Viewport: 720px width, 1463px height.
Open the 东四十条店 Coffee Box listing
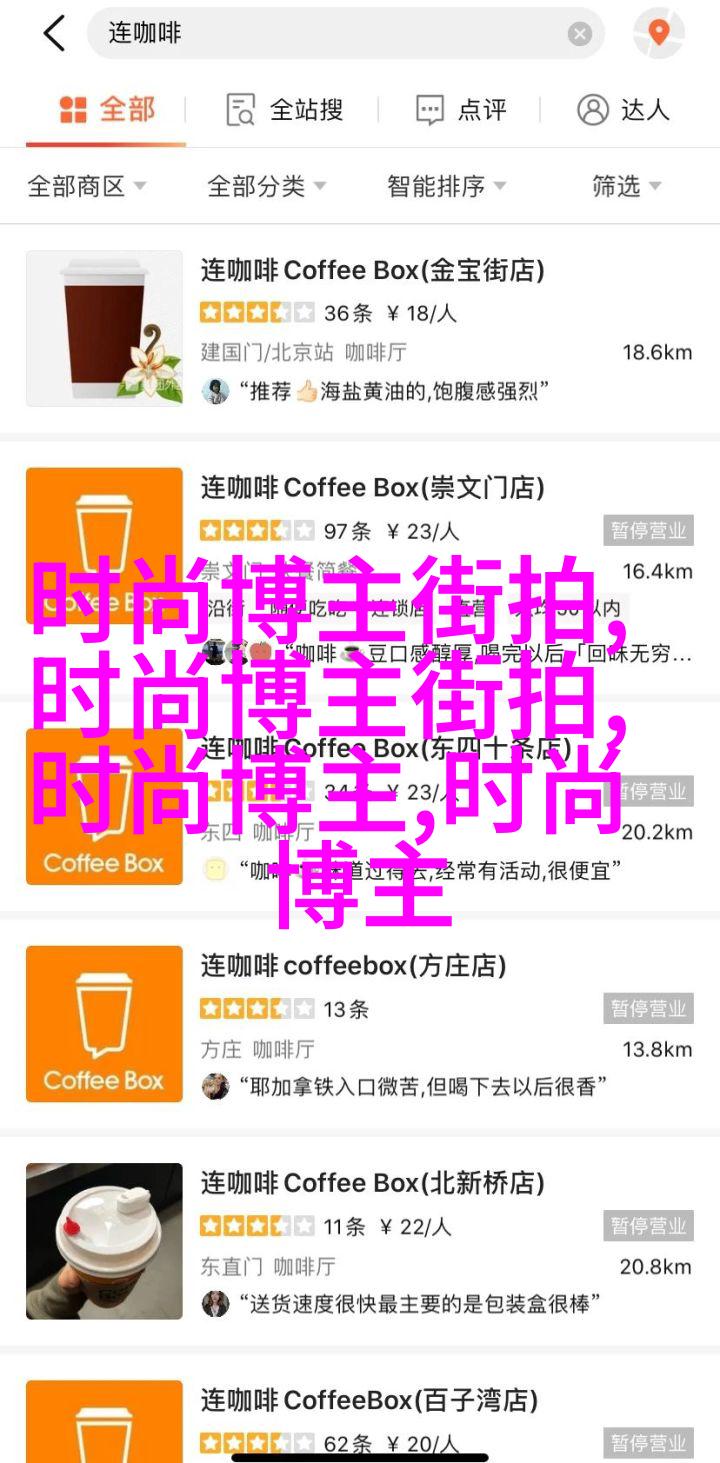(x=372, y=748)
